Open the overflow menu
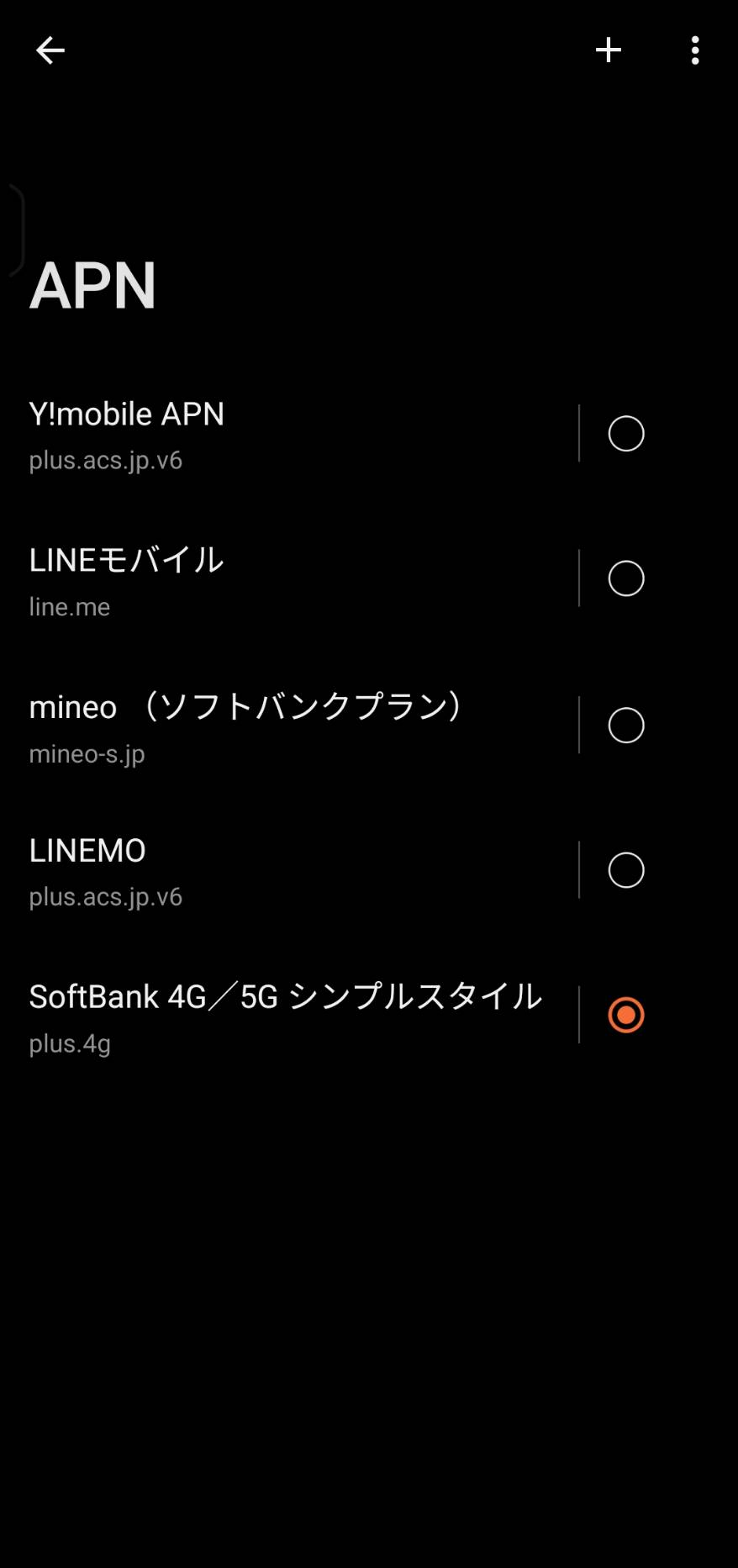The width and height of the screenshot is (738, 1568). [x=695, y=50]
